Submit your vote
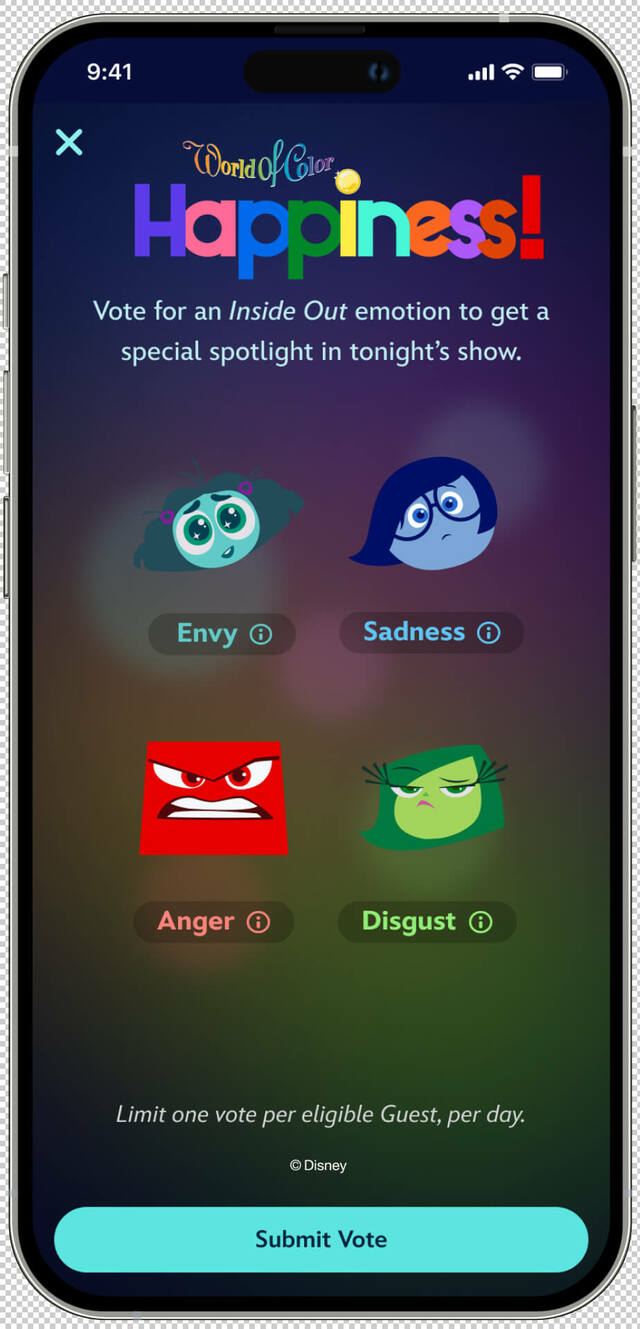Screen dimensions: 640x1329 point(321,1239)
